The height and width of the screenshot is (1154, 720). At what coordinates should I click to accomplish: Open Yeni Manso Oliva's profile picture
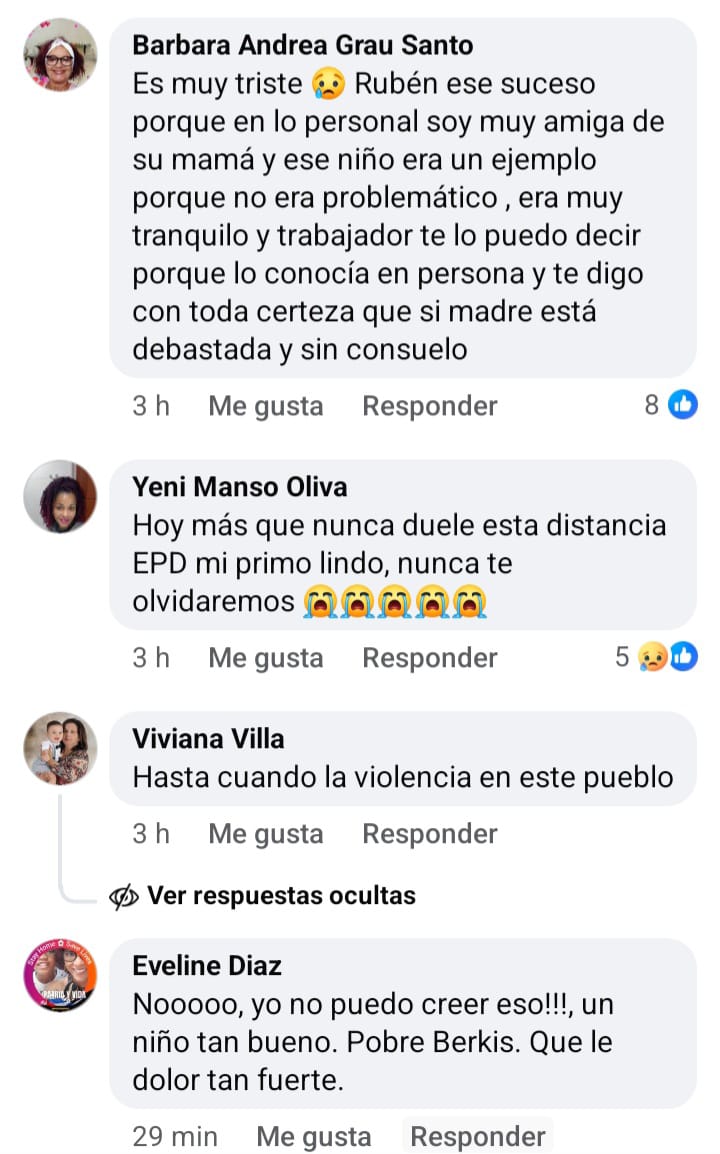(x=60, y=497)
